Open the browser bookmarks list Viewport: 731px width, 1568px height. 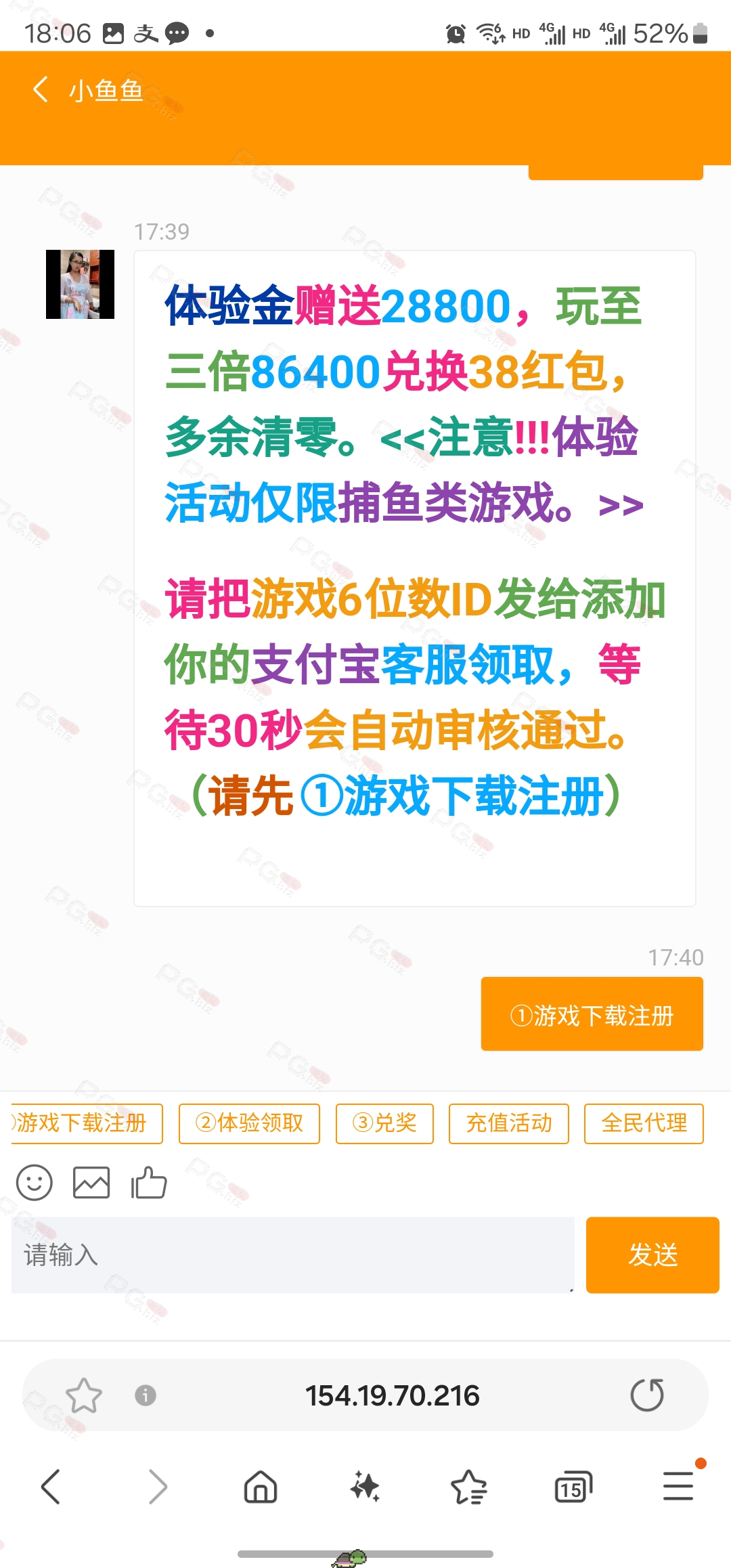(468, 1487)
